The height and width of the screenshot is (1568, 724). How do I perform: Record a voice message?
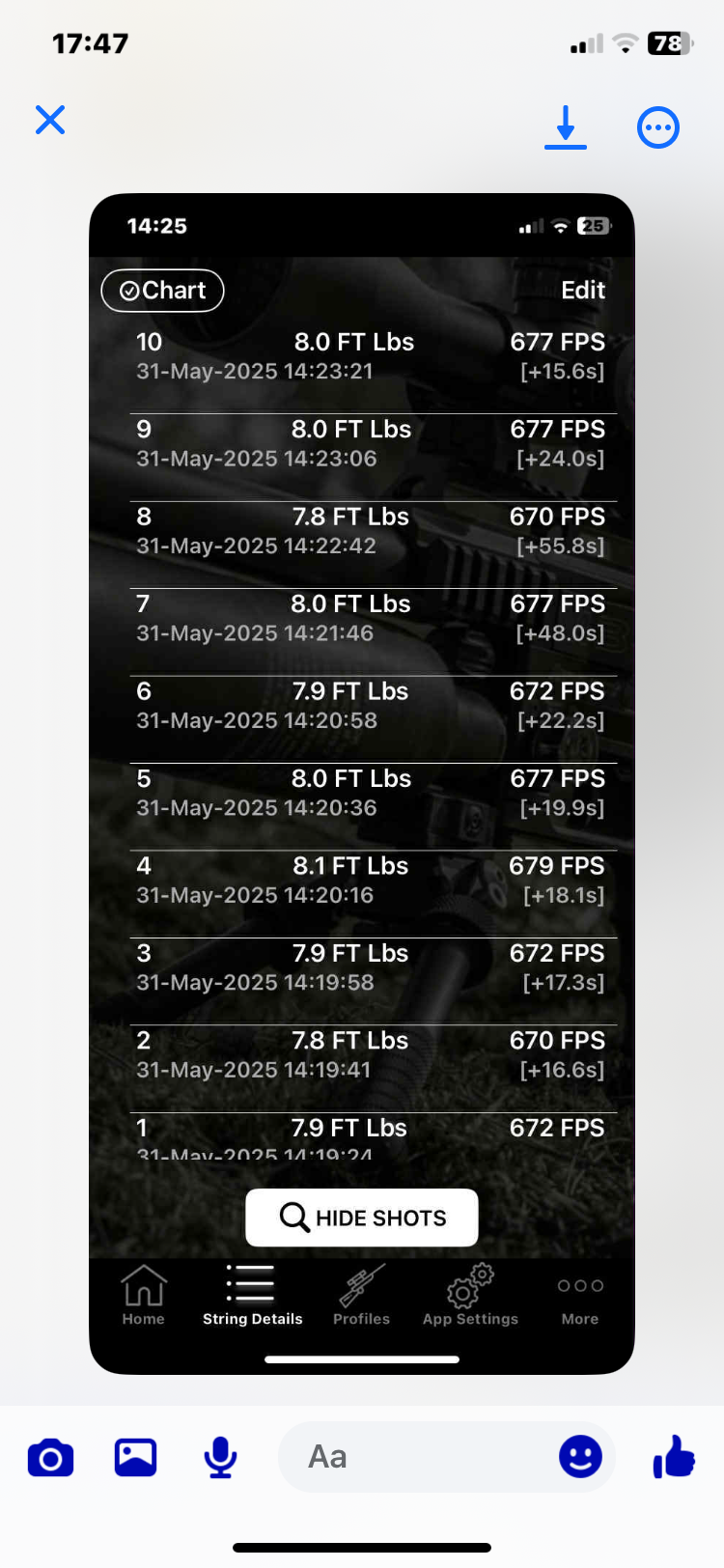pos(221,1457)
